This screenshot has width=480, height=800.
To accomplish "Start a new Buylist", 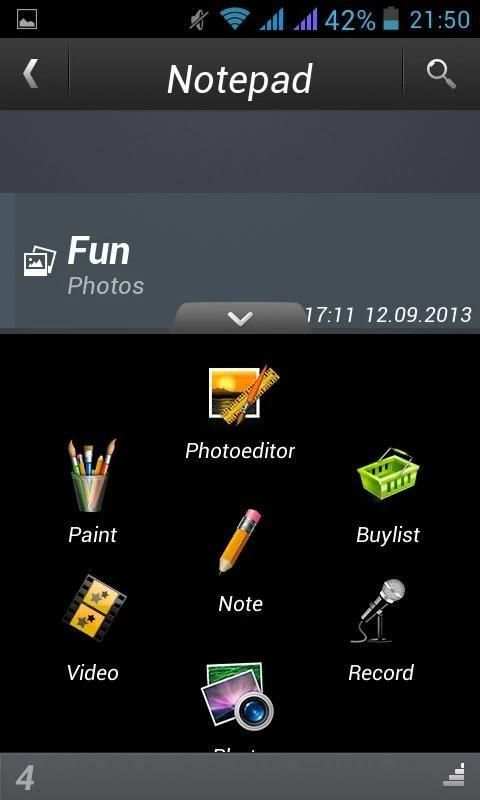I will [388, 496].
